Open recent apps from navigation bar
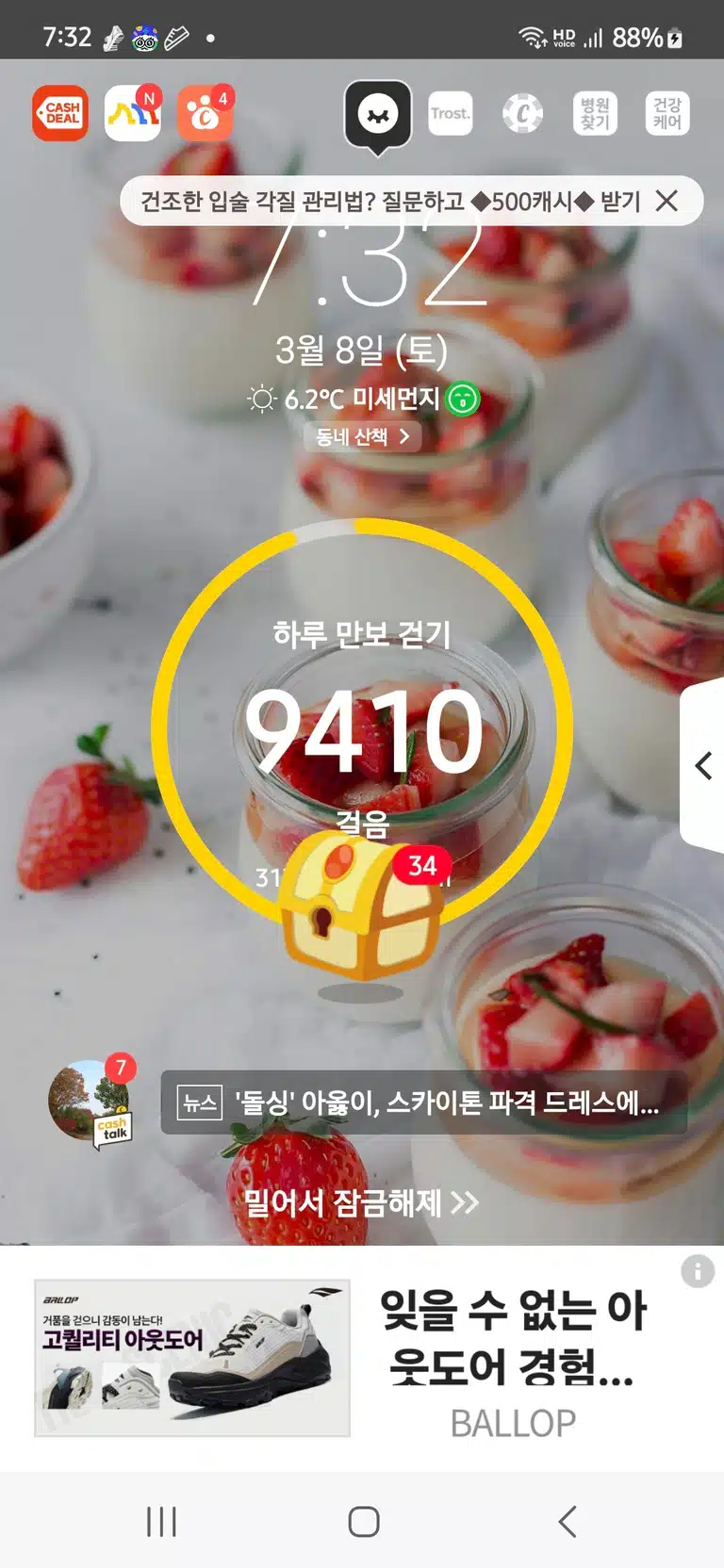The height and width of the screenshot is (1568, 724). point(161,1522)
